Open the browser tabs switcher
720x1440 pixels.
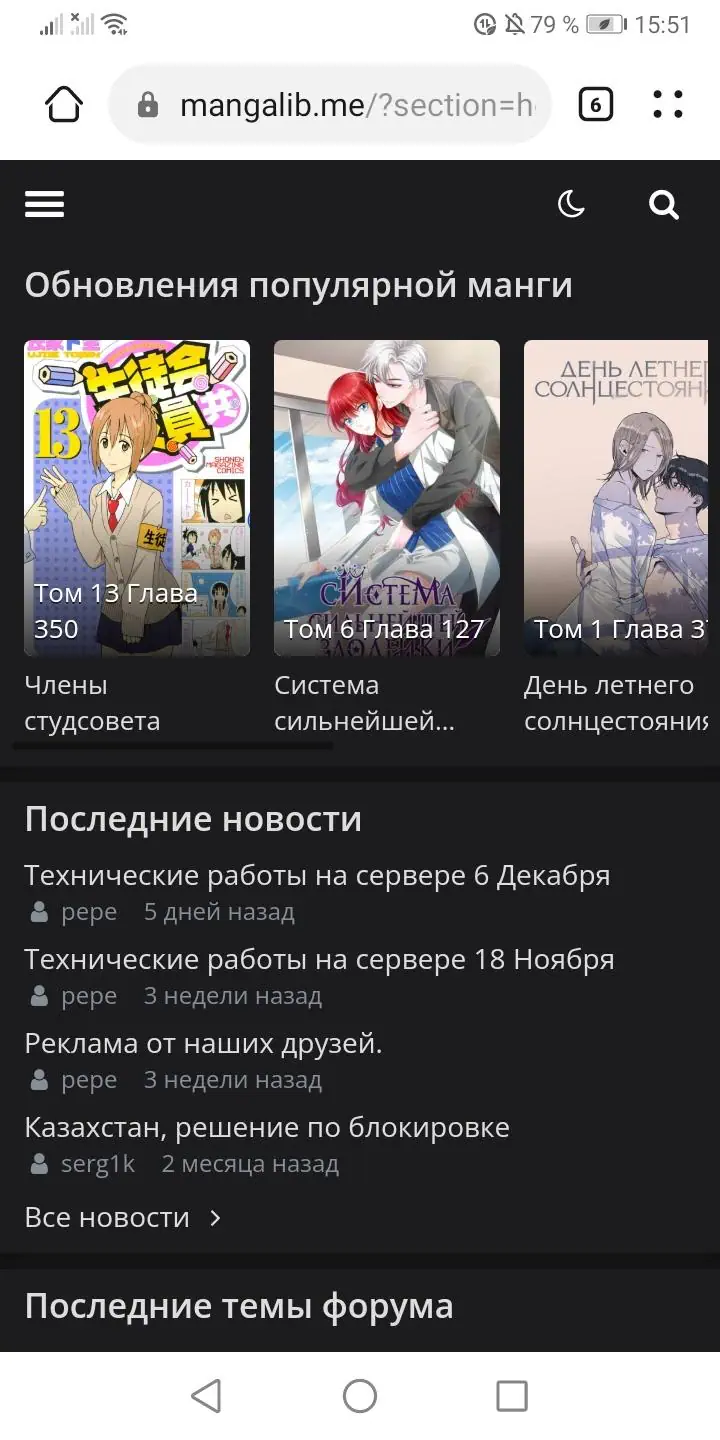tap(595, 104)
